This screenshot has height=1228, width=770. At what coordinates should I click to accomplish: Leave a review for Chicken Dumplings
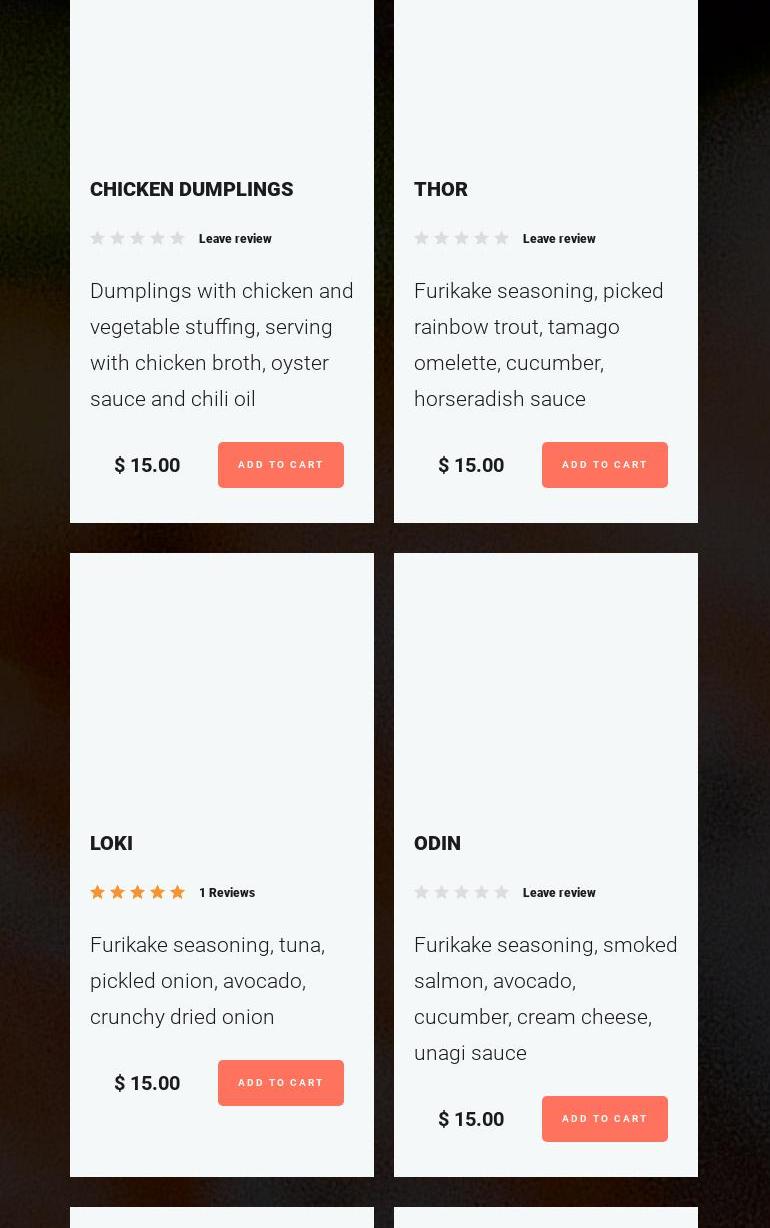[235, 239]
